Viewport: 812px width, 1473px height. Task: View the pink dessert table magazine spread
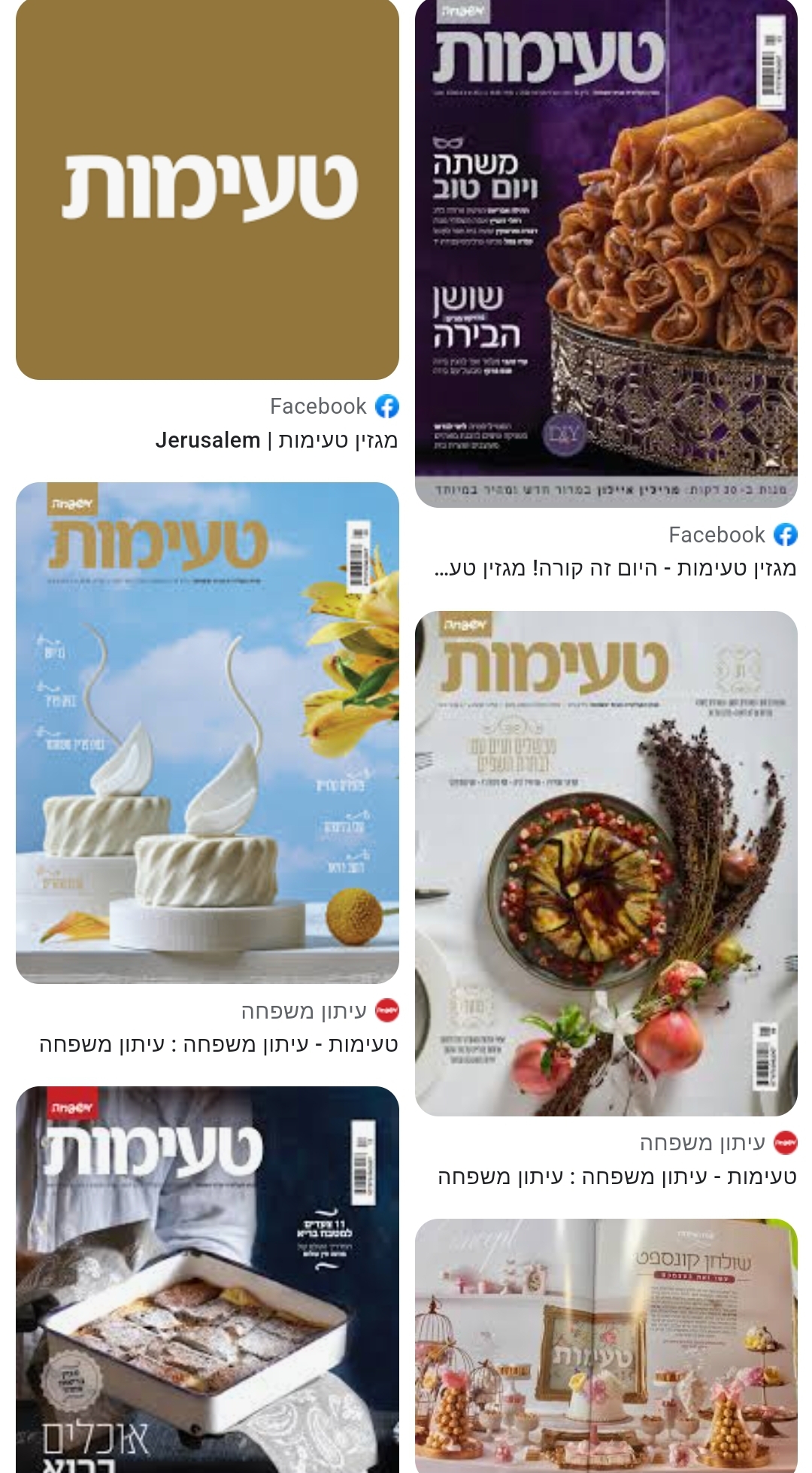[606, 1345]
